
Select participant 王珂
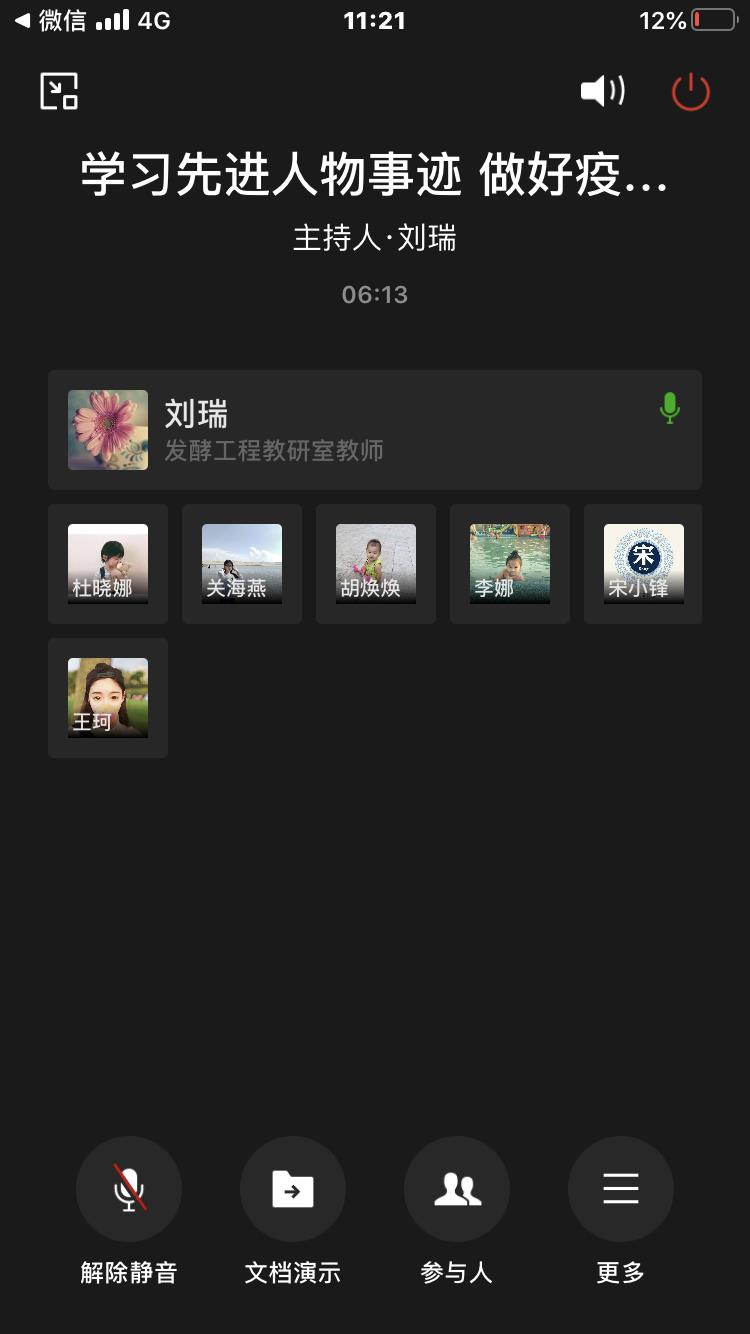coord(108,698)
